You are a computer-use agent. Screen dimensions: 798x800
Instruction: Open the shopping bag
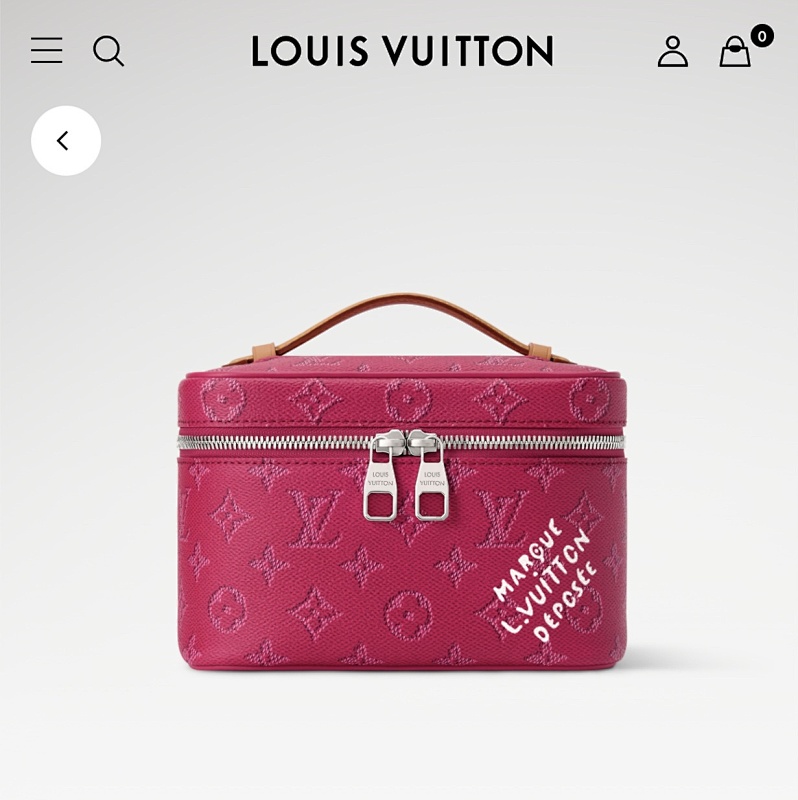(x=735, y=52)
